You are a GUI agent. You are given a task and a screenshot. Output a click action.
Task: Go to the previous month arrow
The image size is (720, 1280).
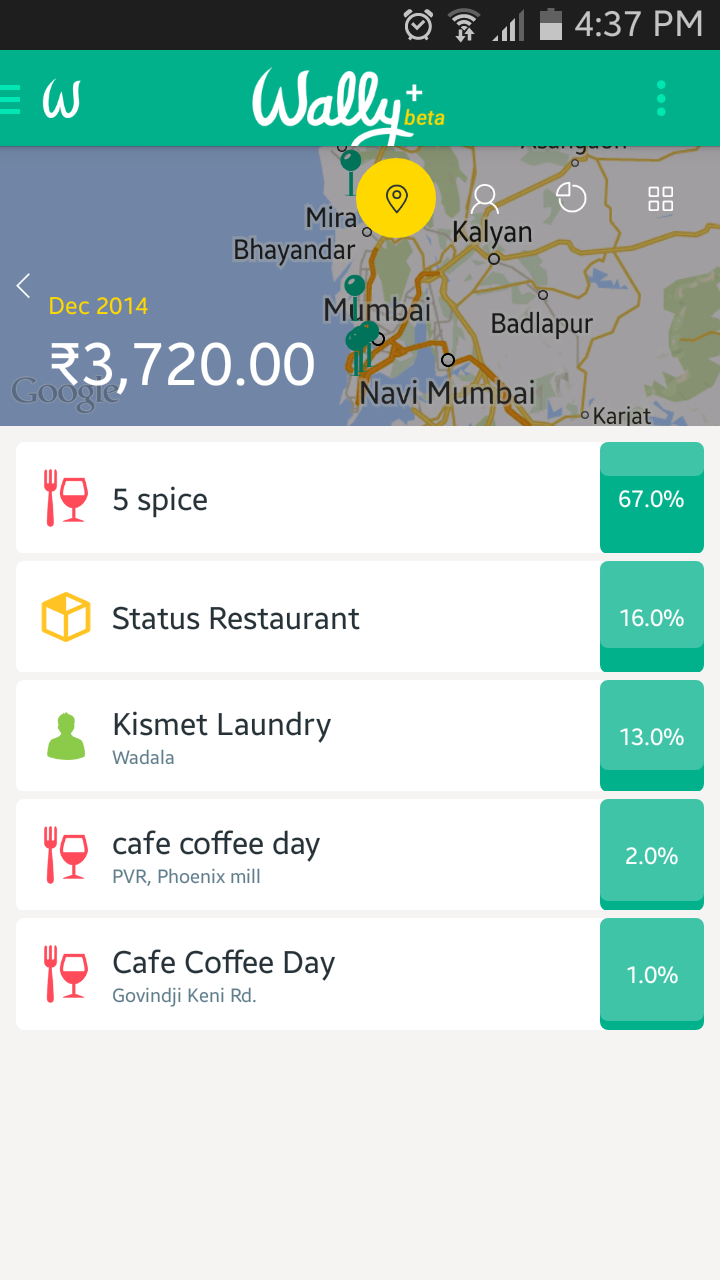24,285
